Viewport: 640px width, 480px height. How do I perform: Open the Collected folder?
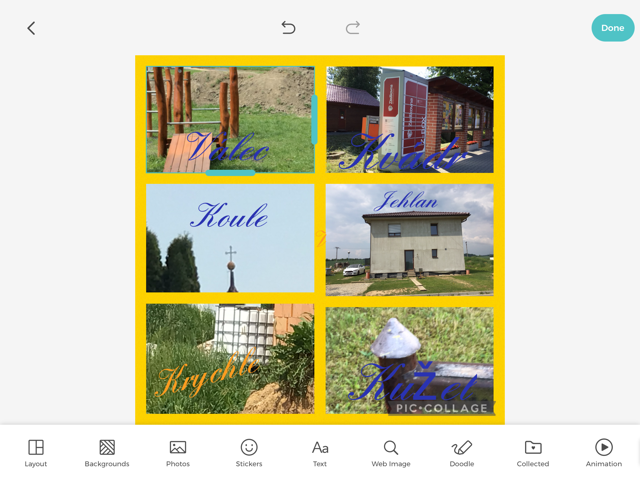(x=533, y=452)
